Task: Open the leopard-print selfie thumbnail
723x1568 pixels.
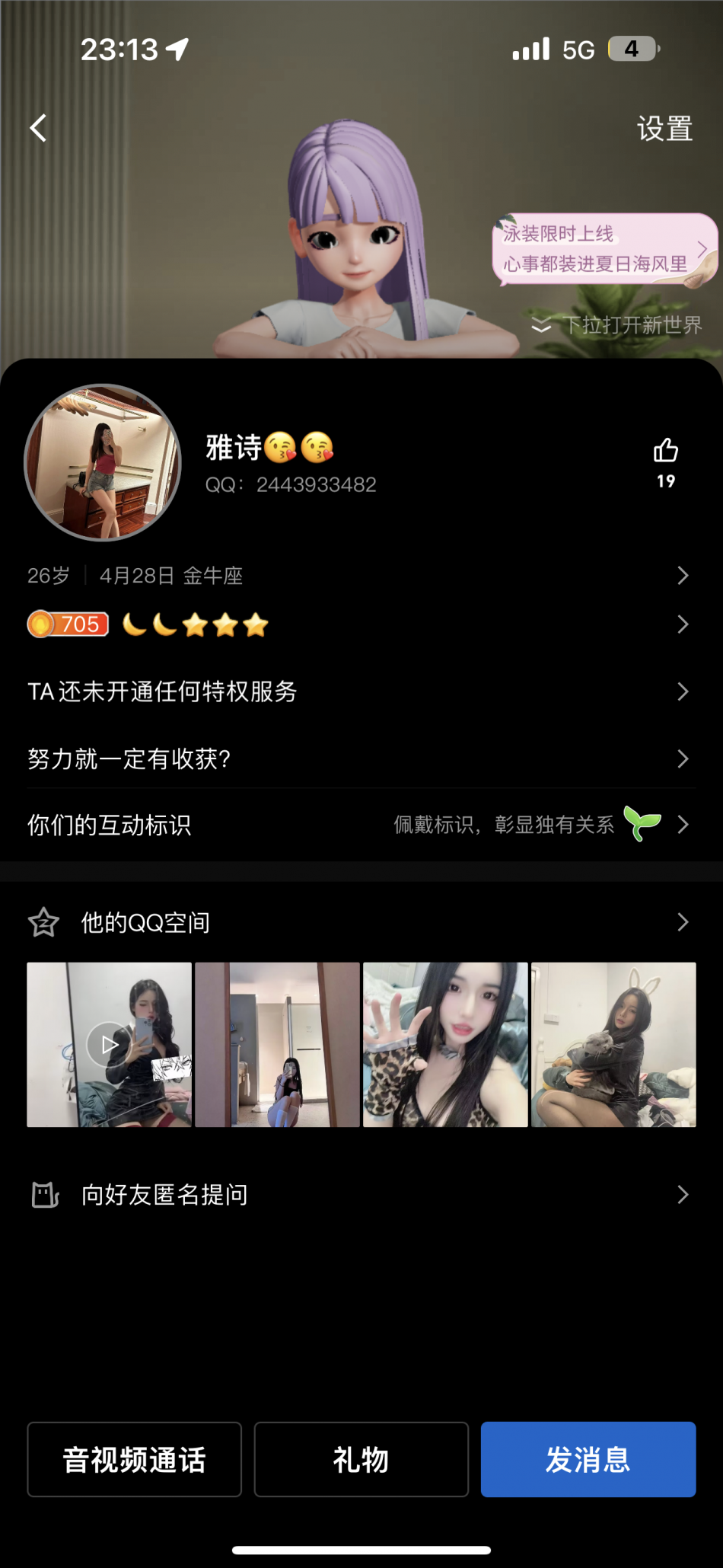Action: click(x=445, y=1045)
